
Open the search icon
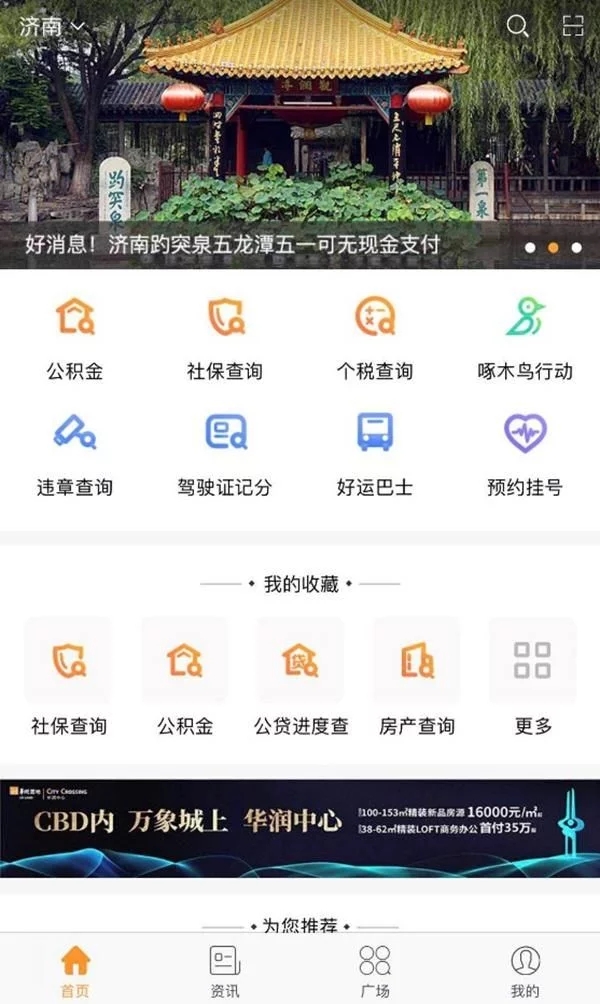tap(517, 26)
